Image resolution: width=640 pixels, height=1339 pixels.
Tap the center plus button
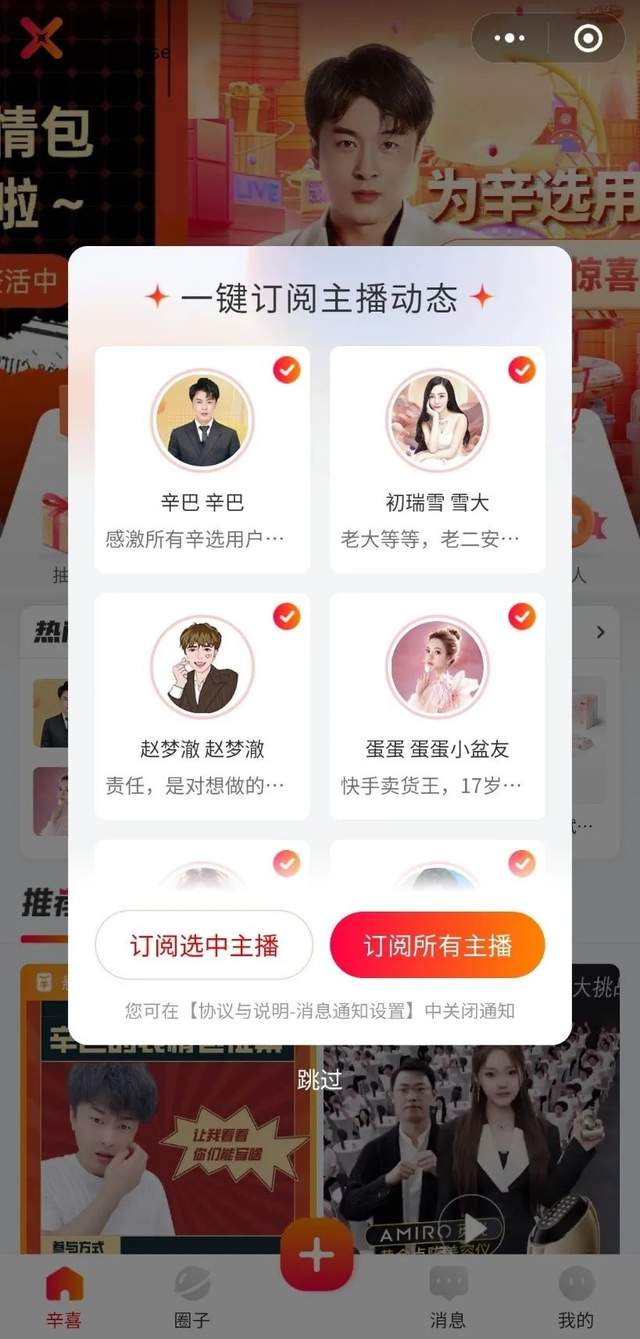[317, 1256]
